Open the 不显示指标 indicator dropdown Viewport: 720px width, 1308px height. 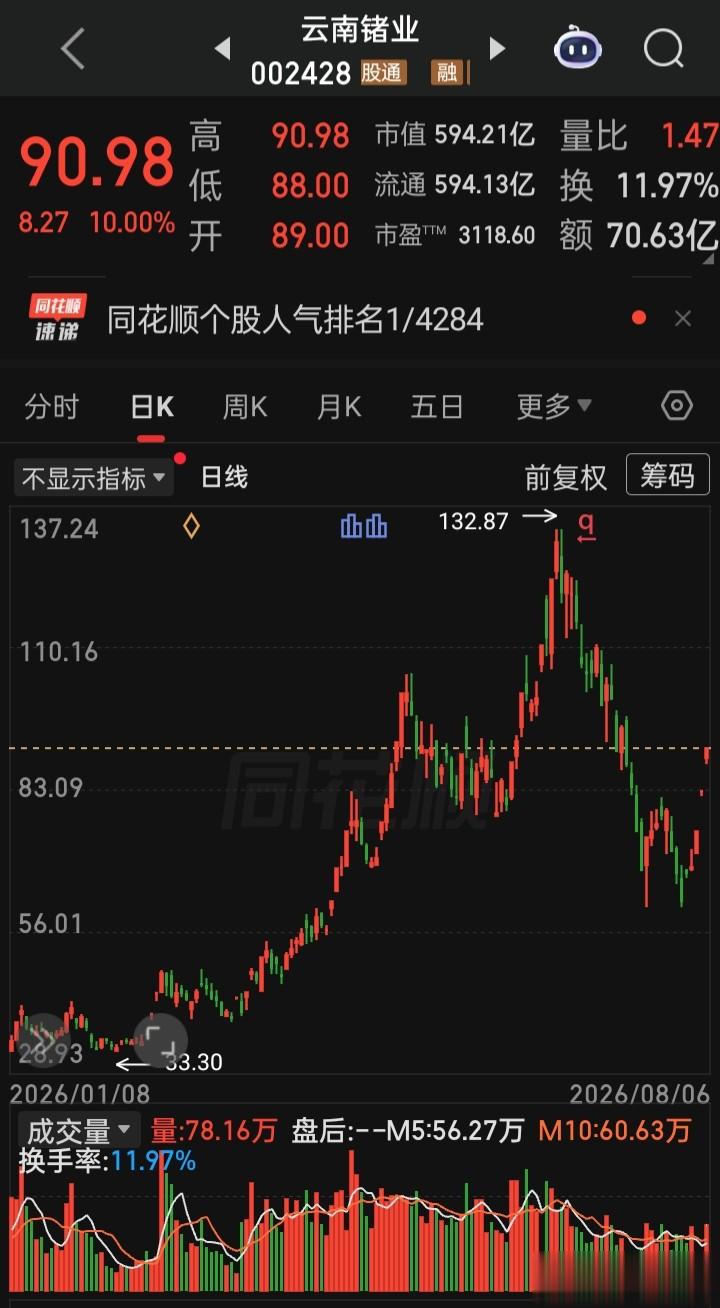[93, 478]
